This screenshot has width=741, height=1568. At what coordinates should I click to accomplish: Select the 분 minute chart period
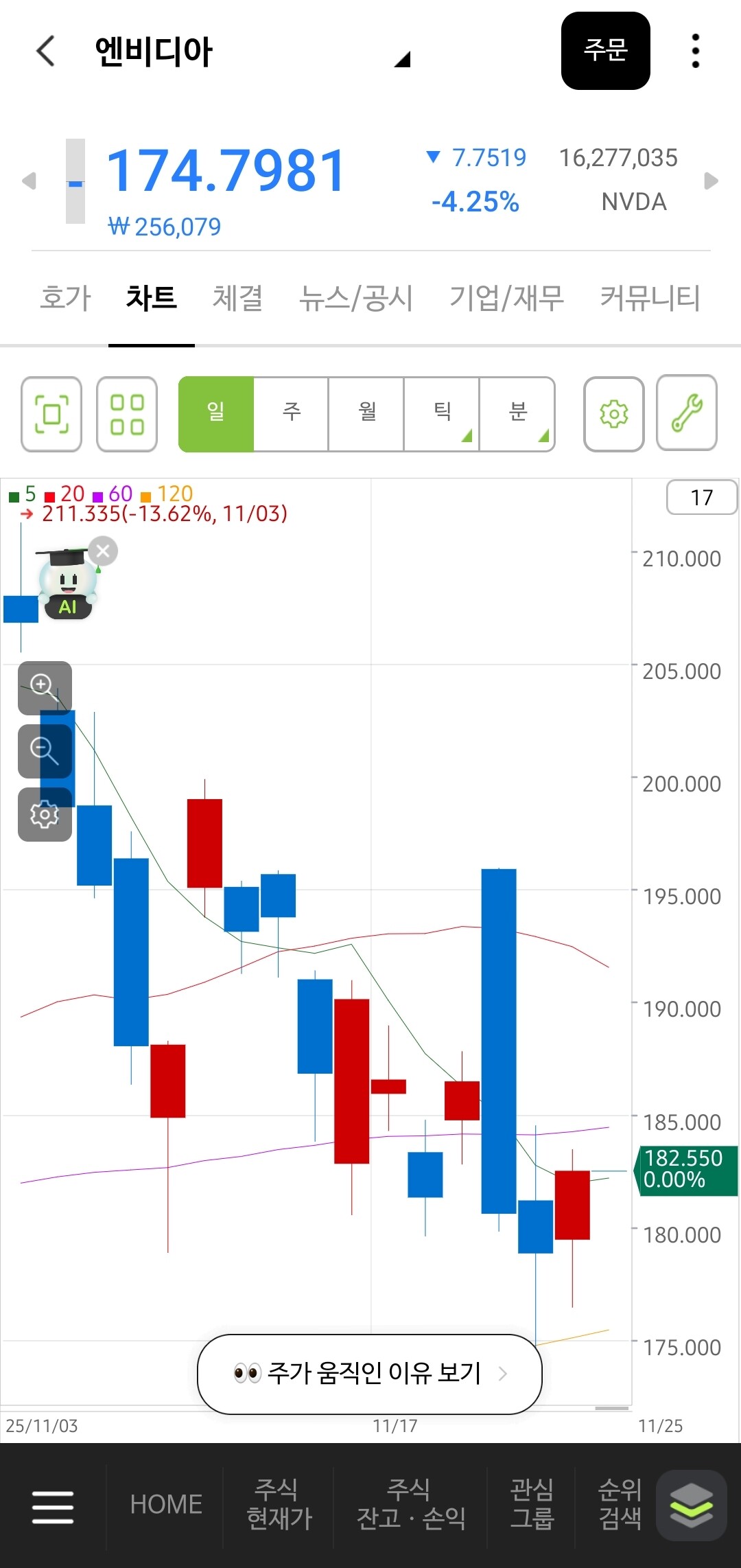[x=517, y=413]
